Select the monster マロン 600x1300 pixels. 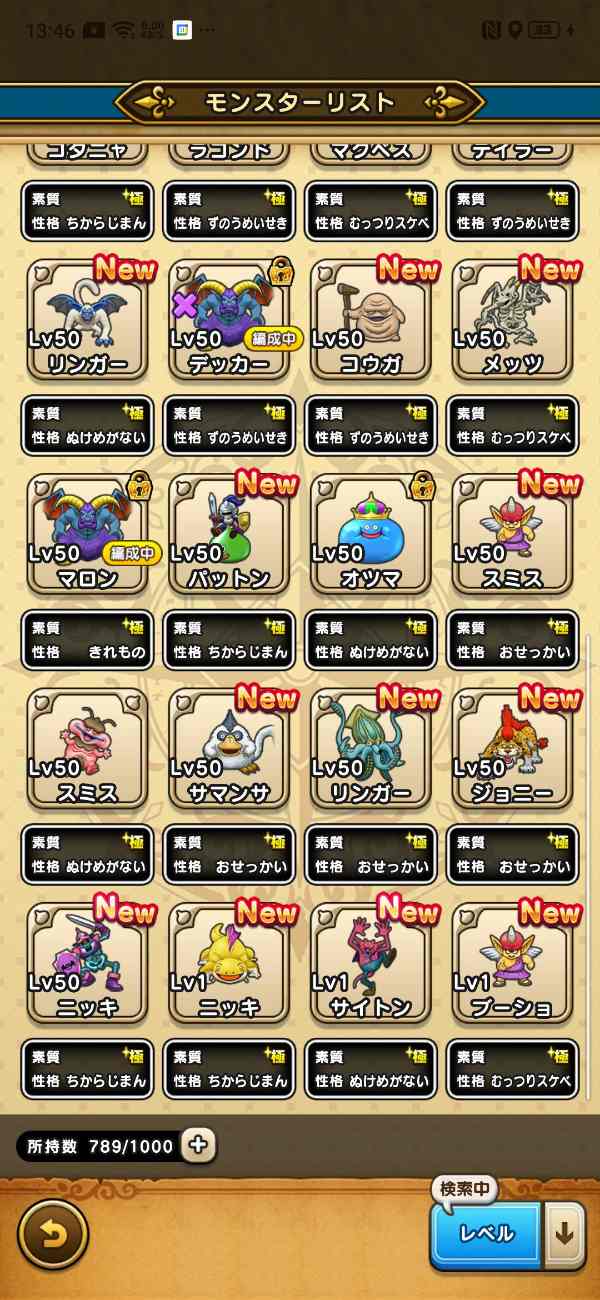(87, 535)
